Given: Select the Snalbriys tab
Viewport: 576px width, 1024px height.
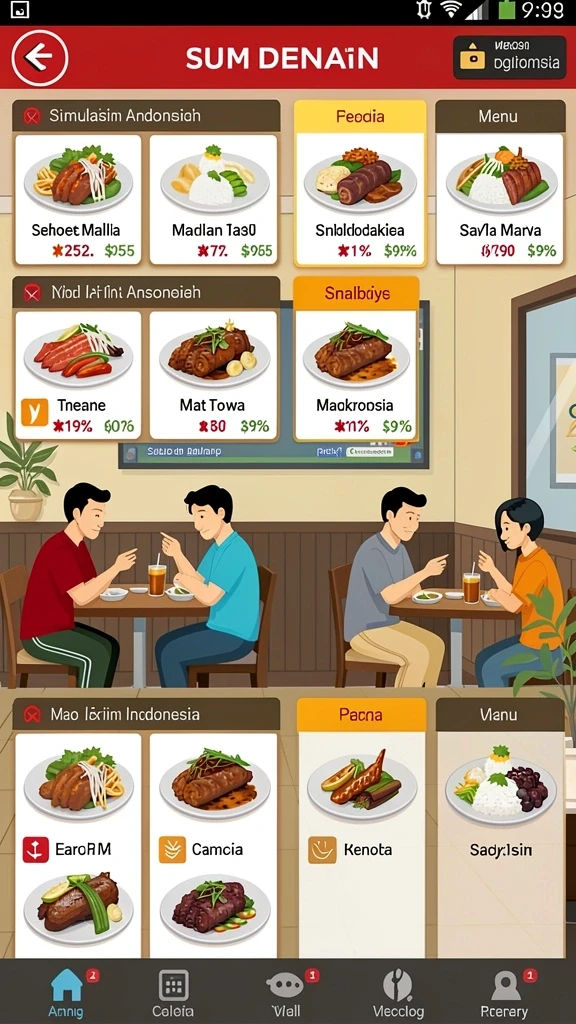Looking at the screenshot, I should click(x=357, y=293).
